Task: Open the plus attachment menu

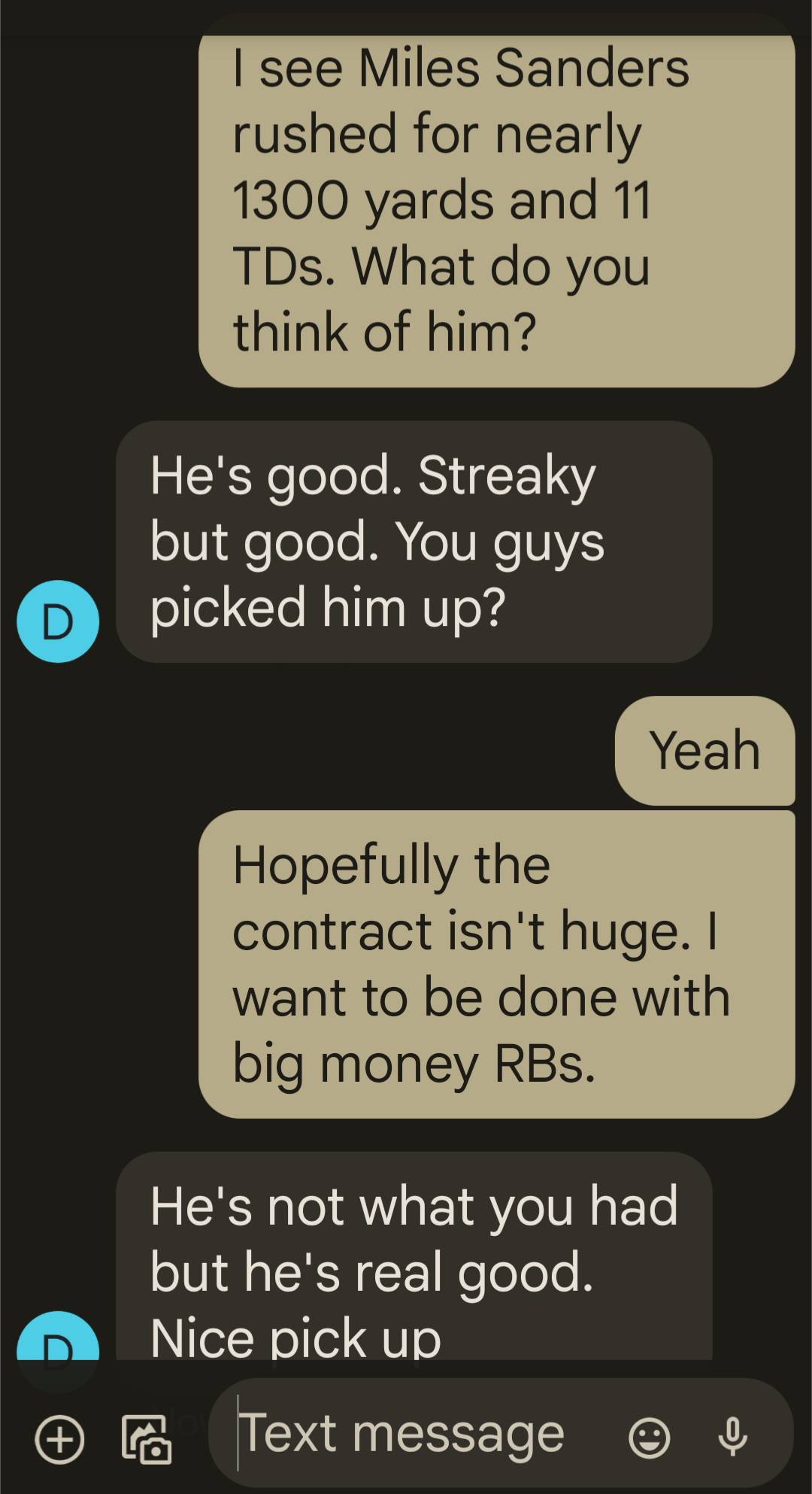Action: [59, 1439]
